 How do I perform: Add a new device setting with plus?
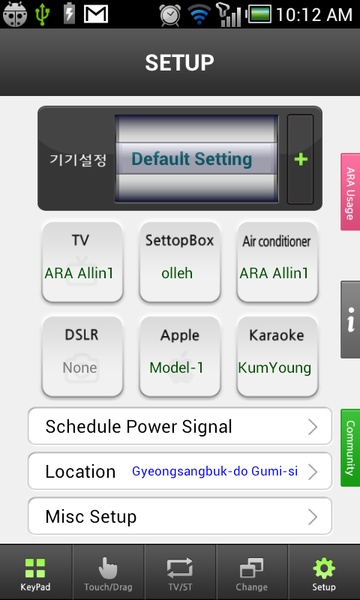click(301, 159)
